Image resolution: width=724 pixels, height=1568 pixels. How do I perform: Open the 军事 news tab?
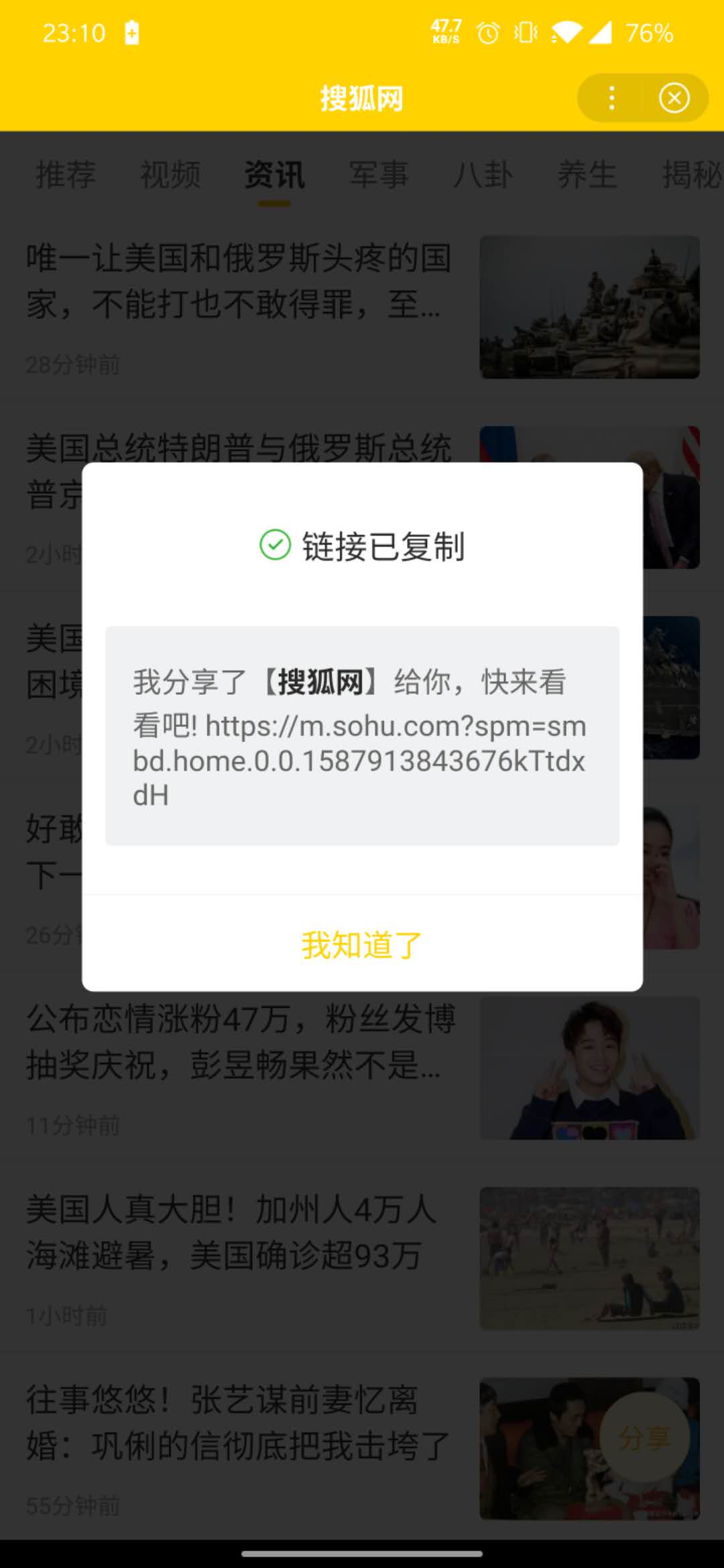pyautogui.click(x=379, y=174)
